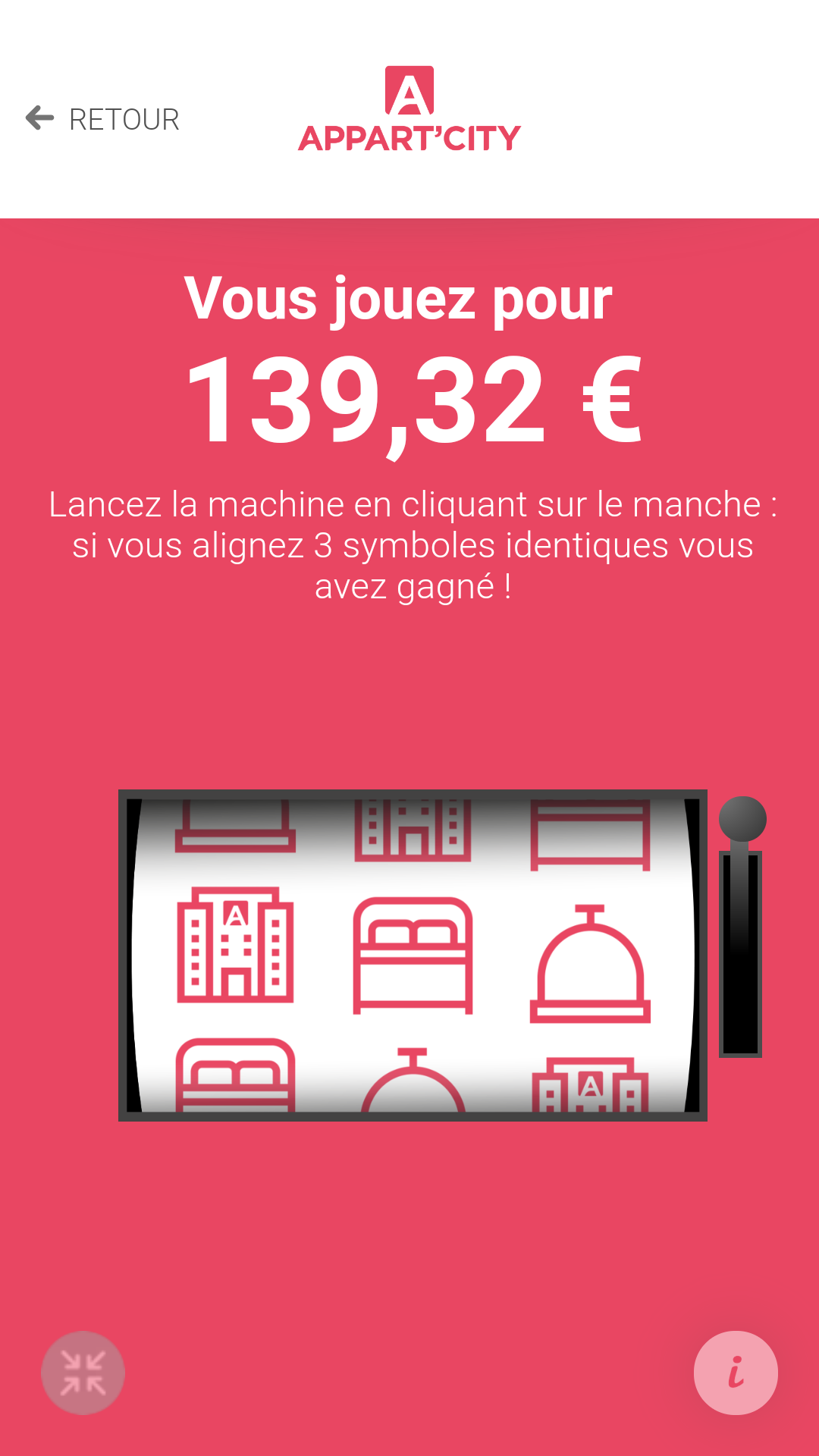Viewport: 819px width, 1456px height.
Task: Exit fullscreen with the collapse icon
Action: (x=83, y=1373)
